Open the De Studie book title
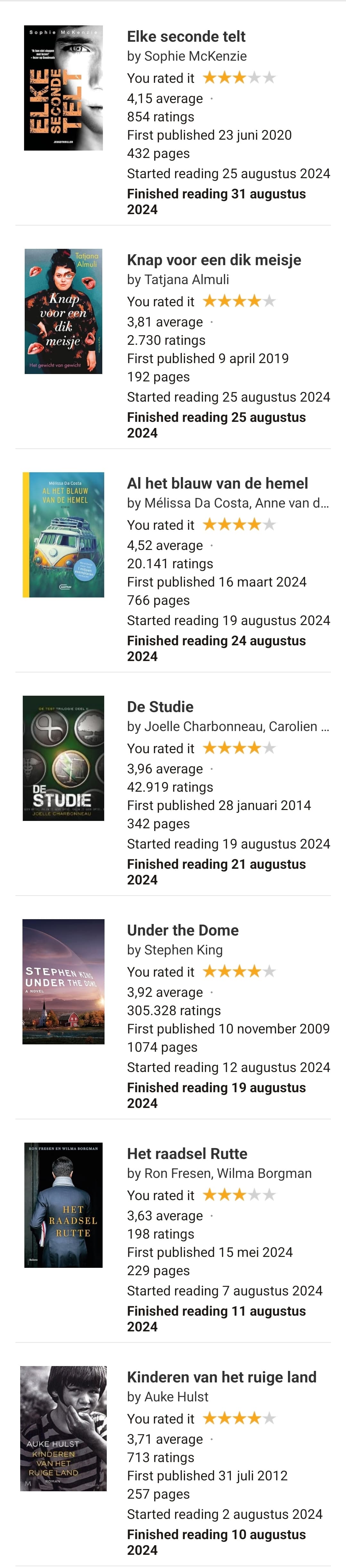Screen dimensions: 346x1568 tap(160, 707)
